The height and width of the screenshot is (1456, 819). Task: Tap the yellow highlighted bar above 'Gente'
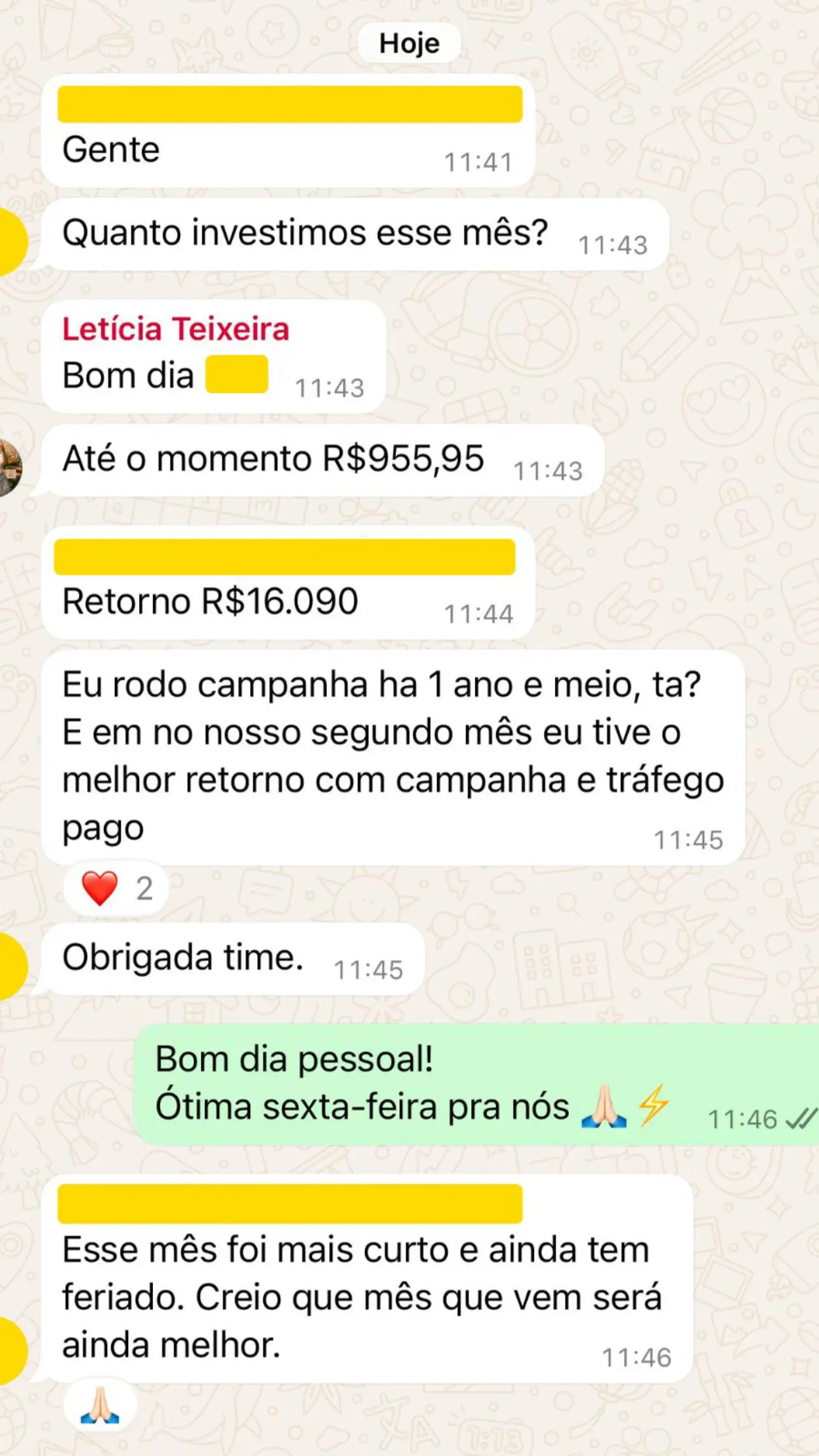(x=289, y=104)
